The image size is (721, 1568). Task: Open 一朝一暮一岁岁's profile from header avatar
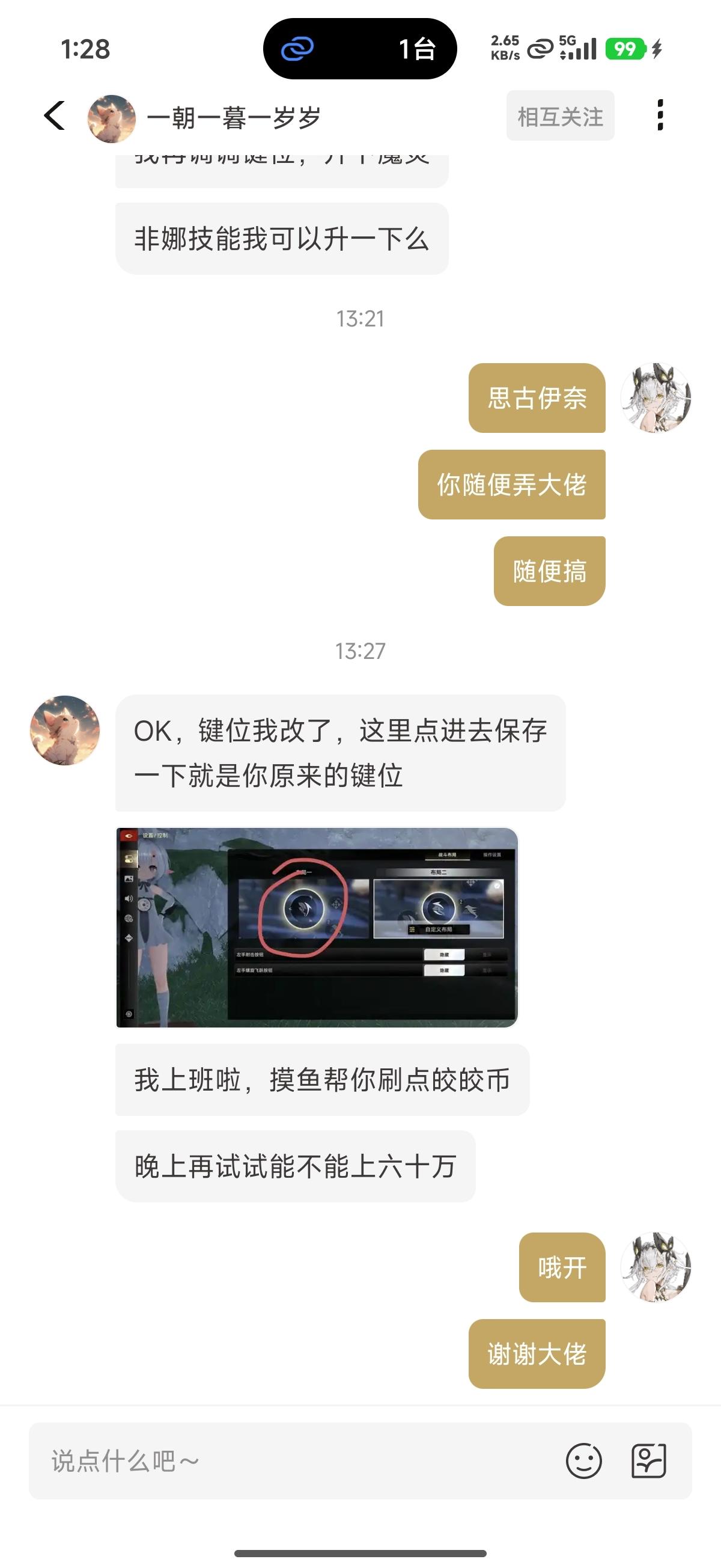click(111, 118)
